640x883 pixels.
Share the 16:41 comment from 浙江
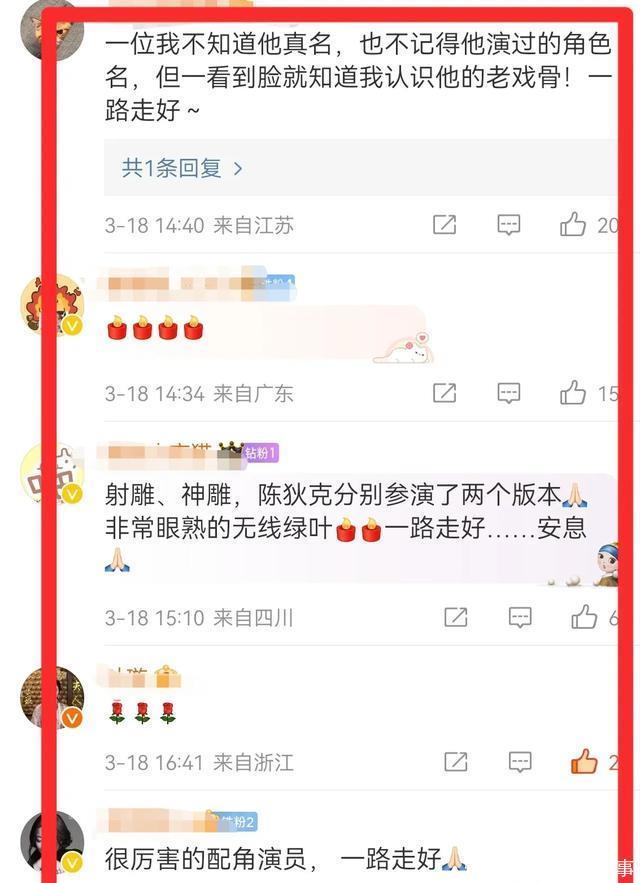point(455,762)
